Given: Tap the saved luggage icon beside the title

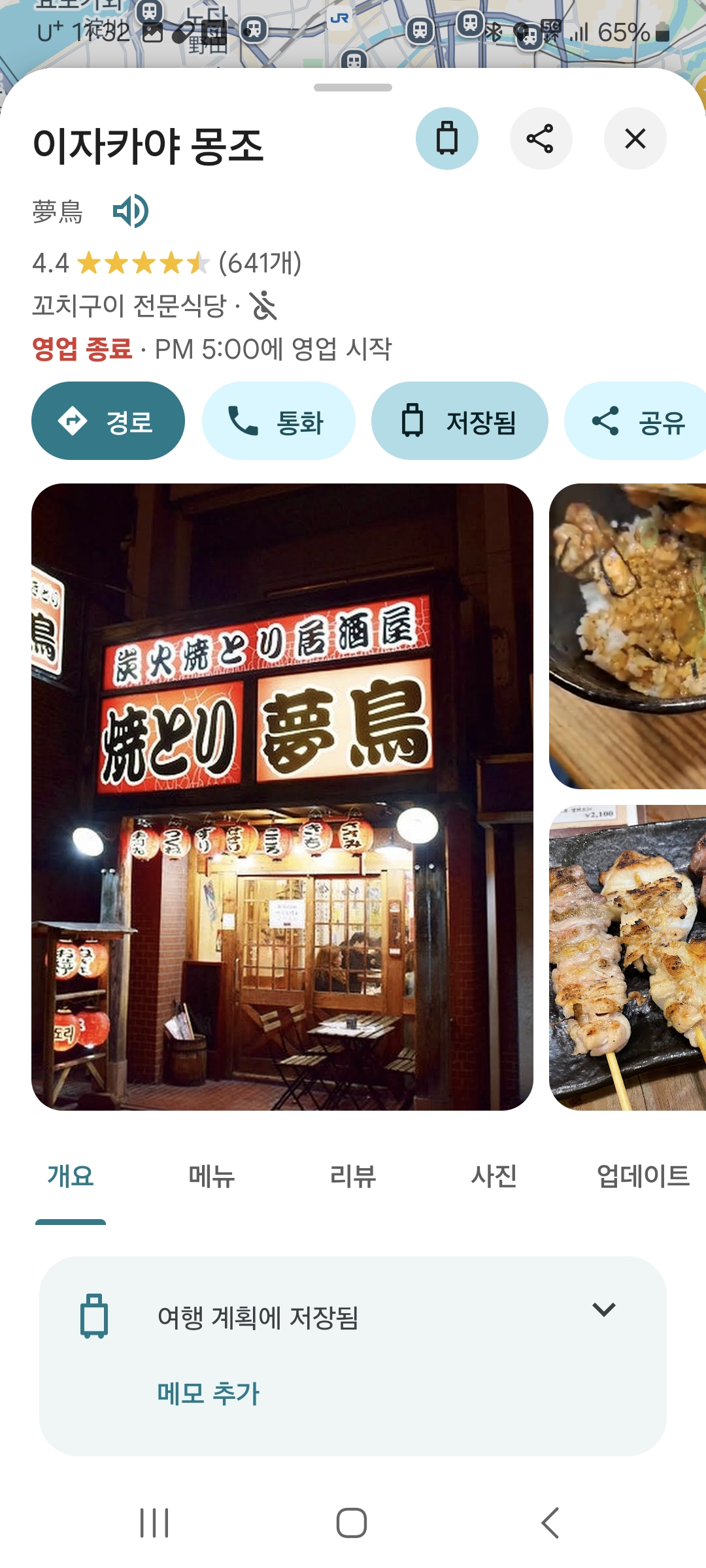Looking at the screenshot, I should [447, 139].
